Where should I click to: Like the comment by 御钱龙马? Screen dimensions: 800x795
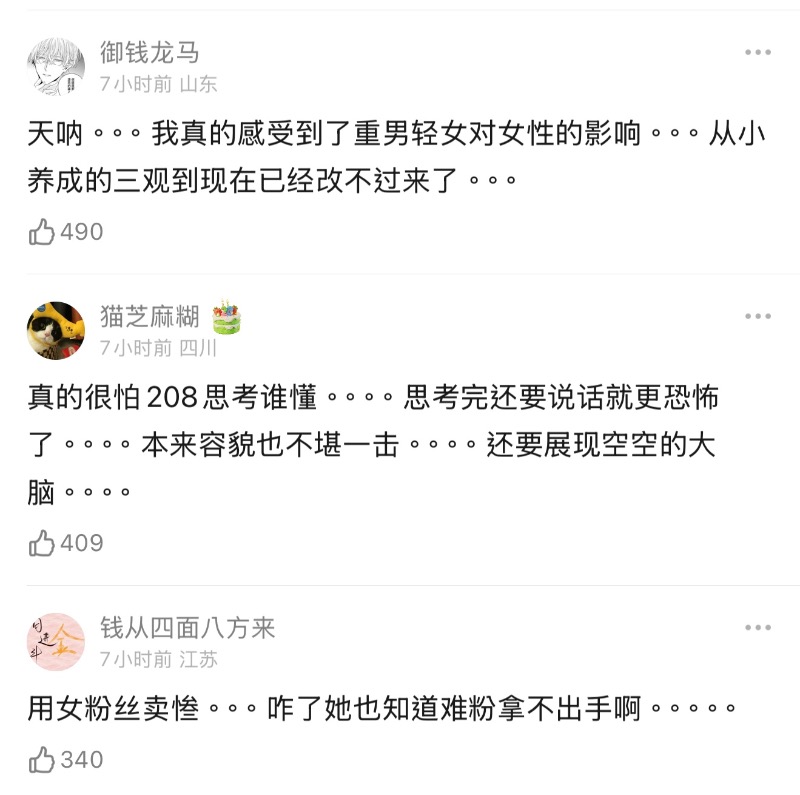[42, 233]
